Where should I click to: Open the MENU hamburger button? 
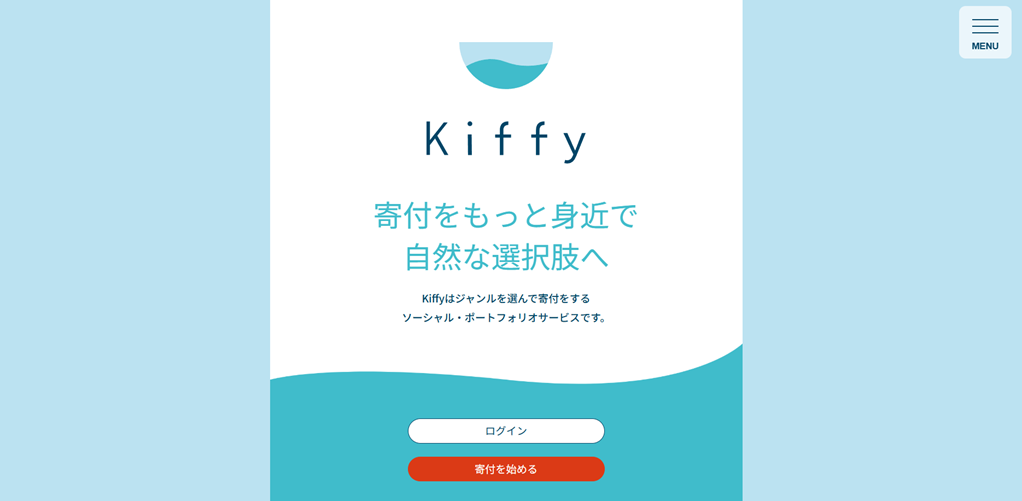pos(984,32)
